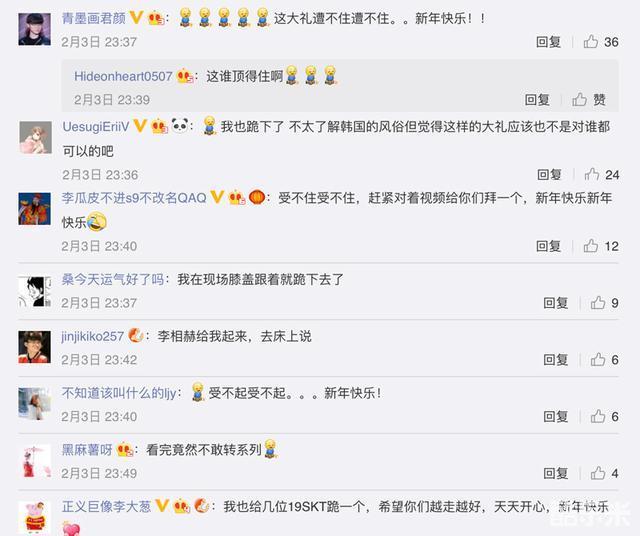Screen dimensions: 640x536
Task: Open 桑今天运气好了吗's profile
Action: click(x=112, y=280)
